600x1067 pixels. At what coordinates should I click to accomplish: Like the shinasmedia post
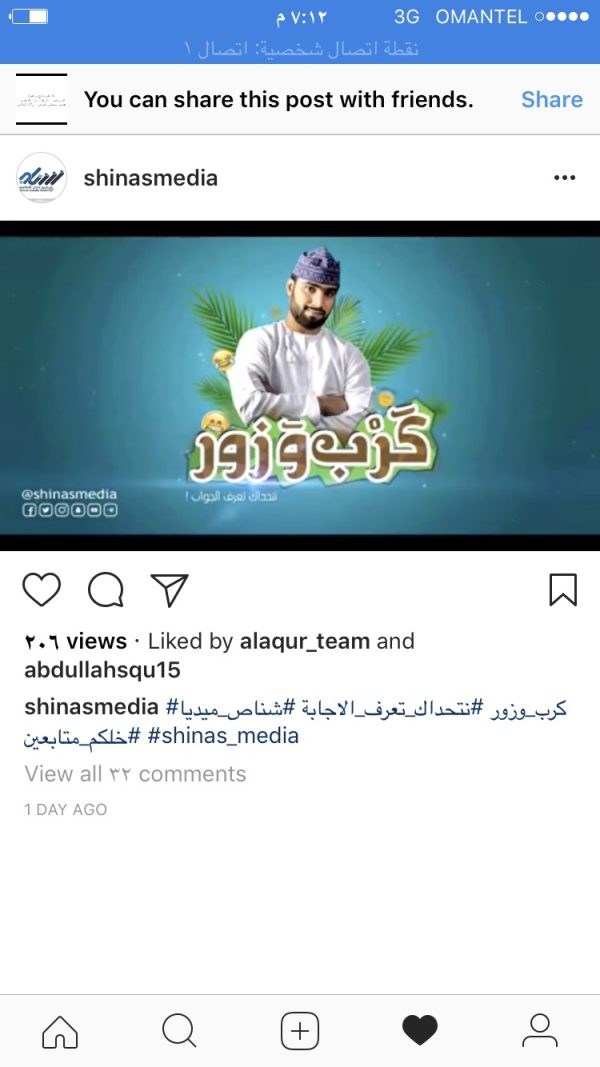coord(41,590)
